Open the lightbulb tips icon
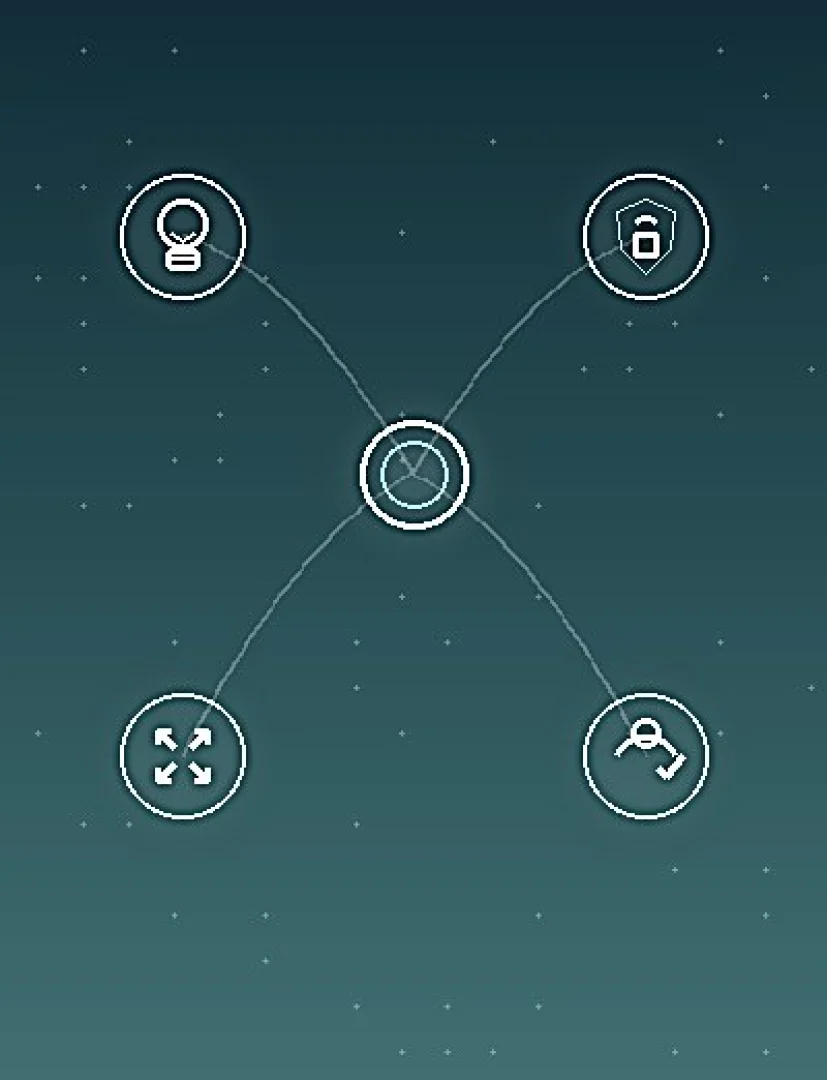Screen dimensions: 827x1080 click(x=182, y=236)
